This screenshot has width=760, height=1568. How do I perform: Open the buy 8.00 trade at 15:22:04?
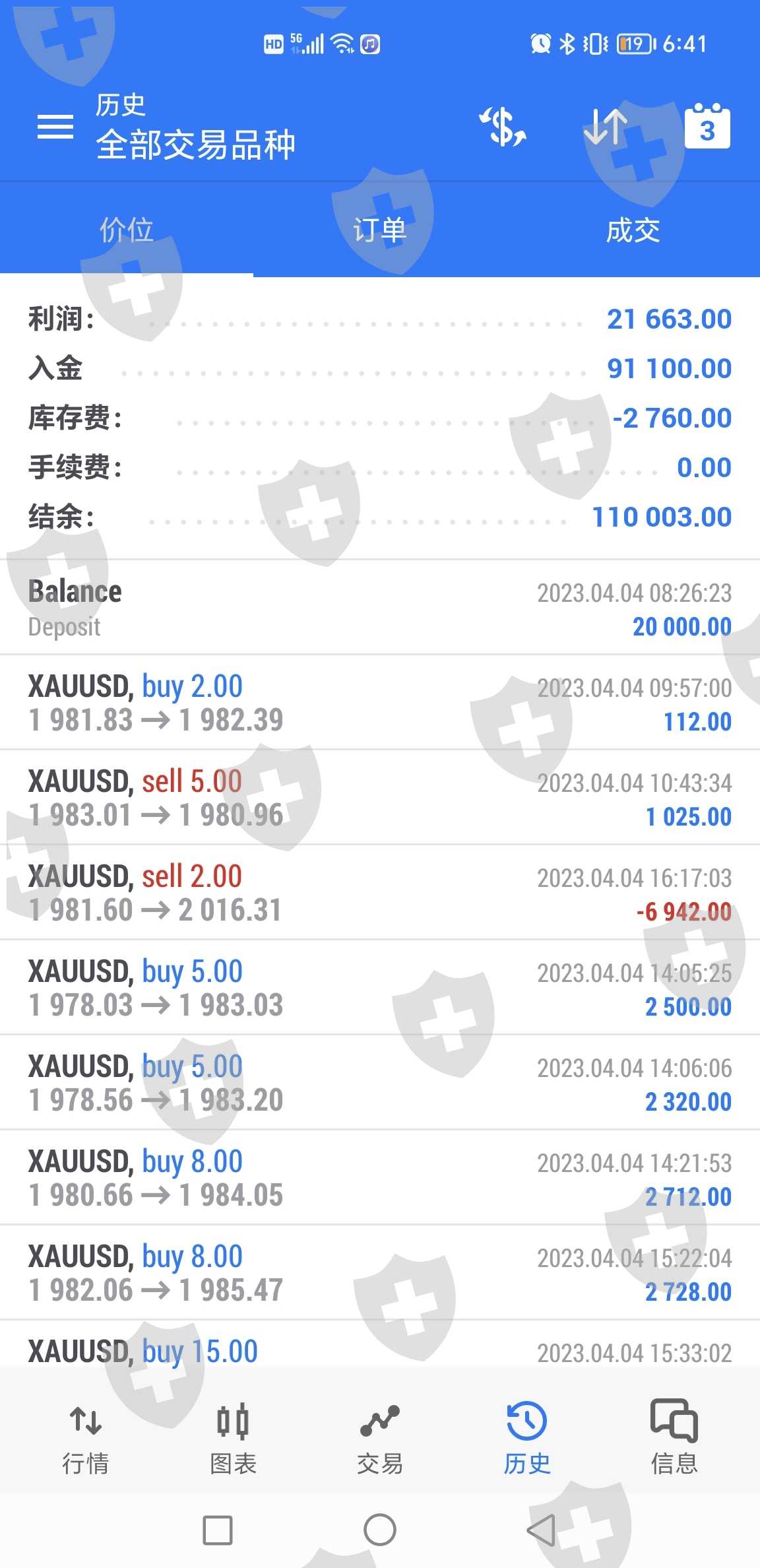click(380, 1273)
